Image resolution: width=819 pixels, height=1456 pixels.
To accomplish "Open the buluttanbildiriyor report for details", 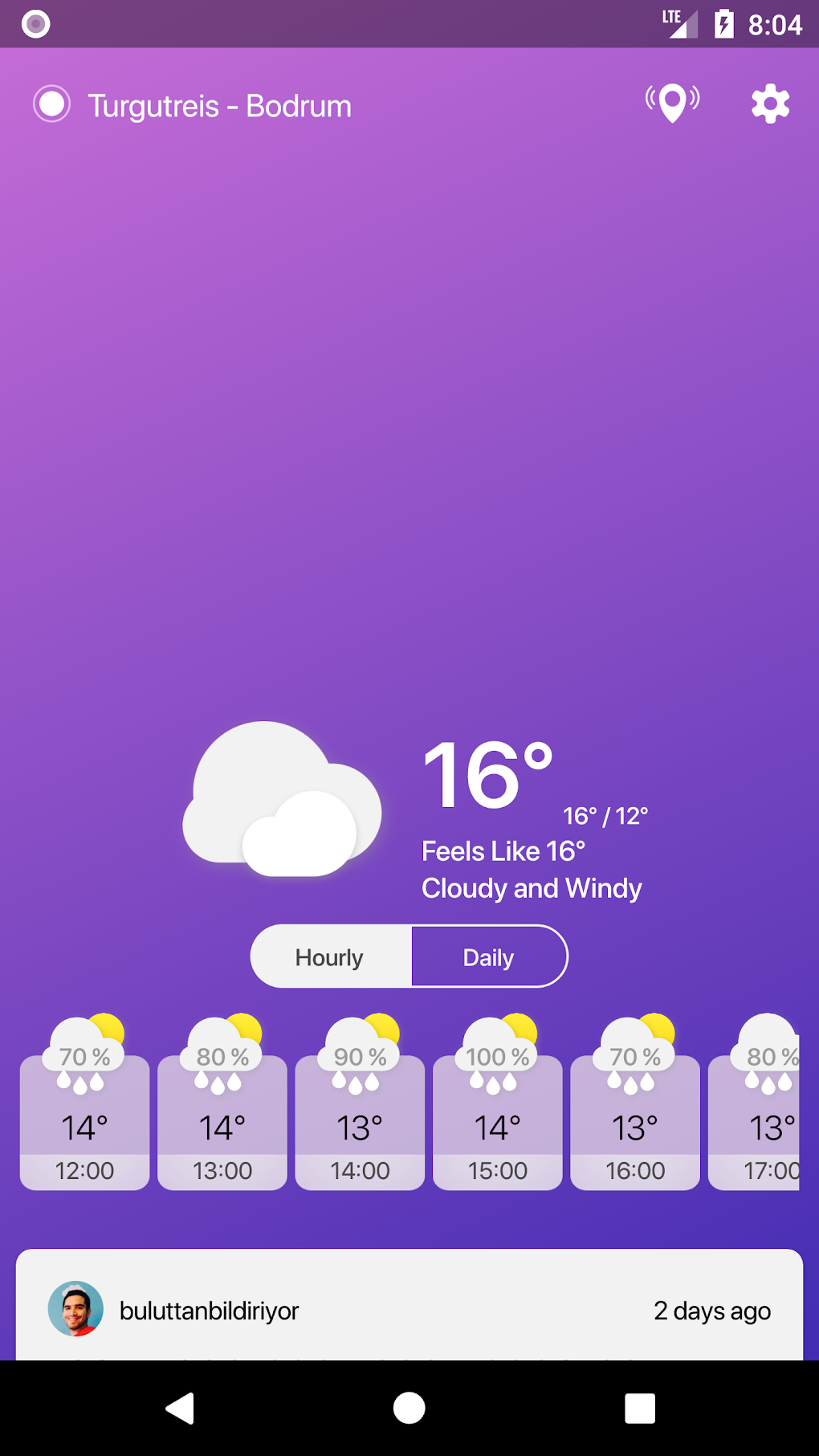I will click(409, 1309).
